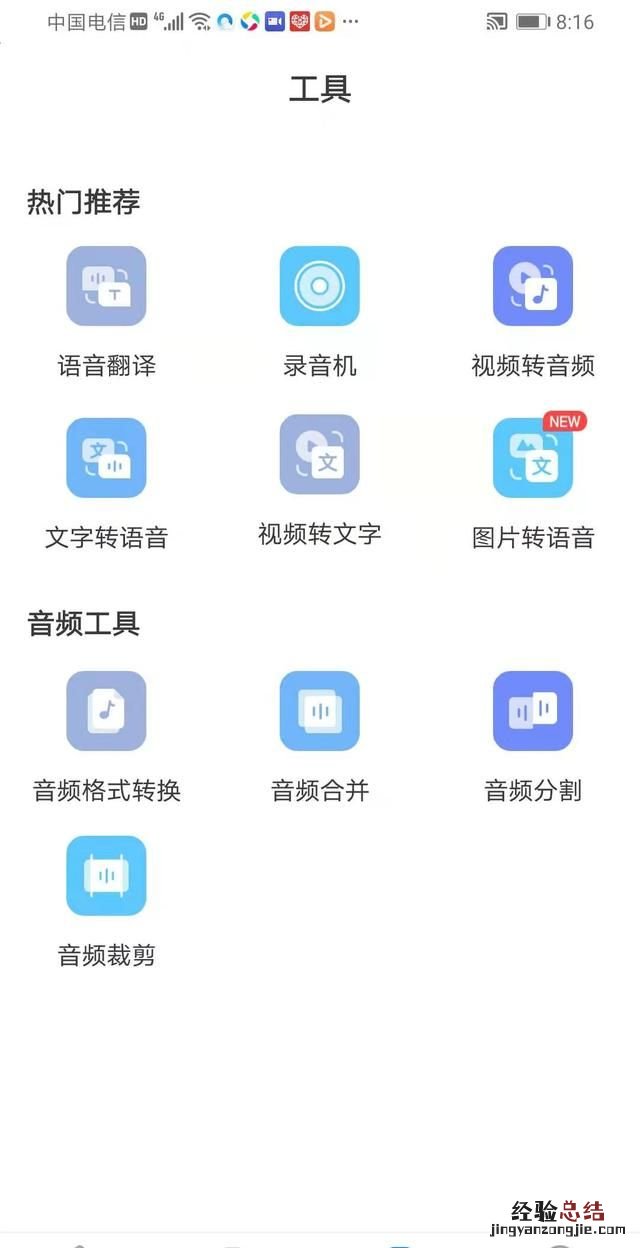Try the new 图片转语音 tool

[532, 458]
